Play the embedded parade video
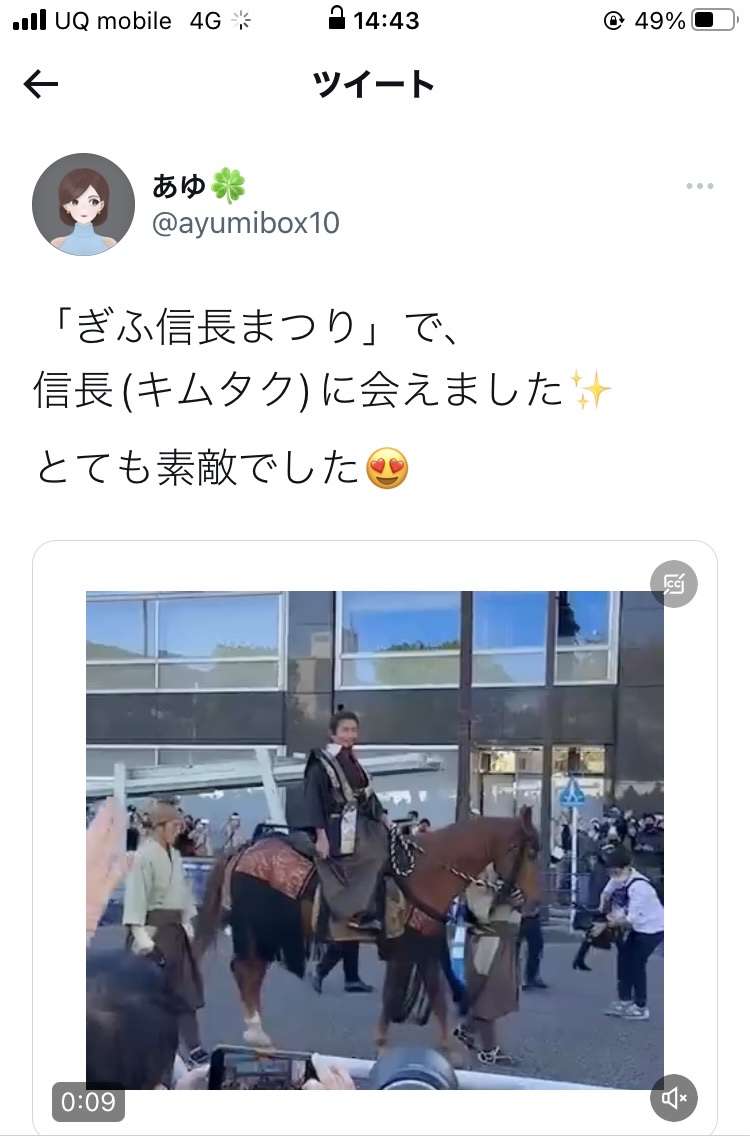 [374, 838]
